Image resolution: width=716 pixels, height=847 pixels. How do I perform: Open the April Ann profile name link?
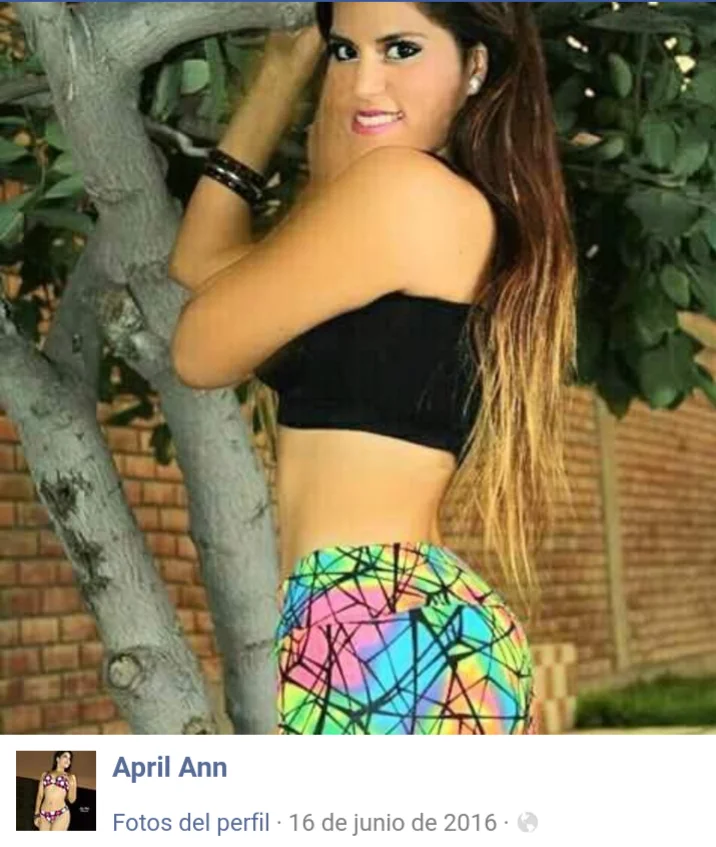click(169, 768)
